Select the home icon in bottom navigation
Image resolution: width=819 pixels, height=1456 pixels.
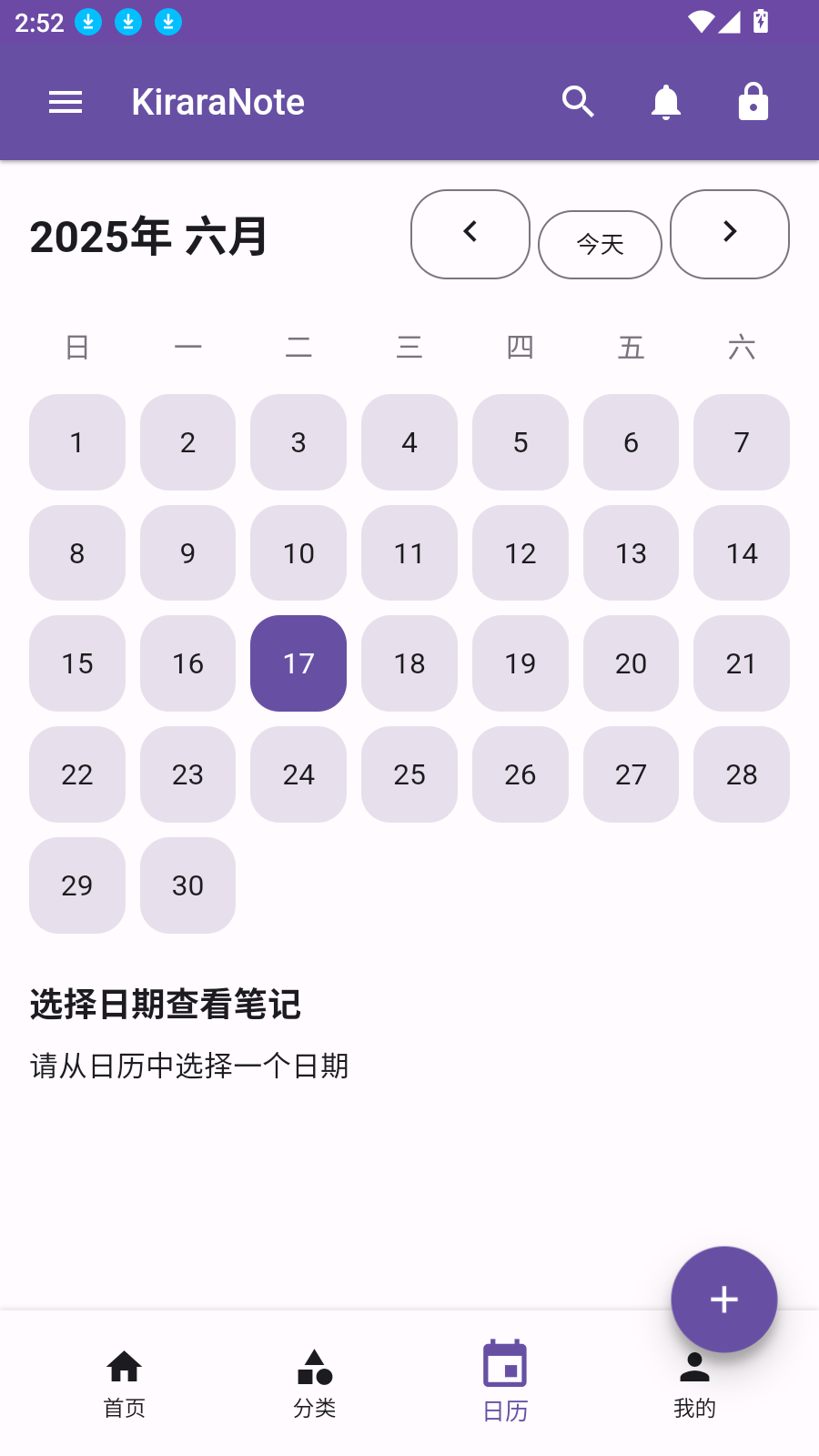(125, 1365)
